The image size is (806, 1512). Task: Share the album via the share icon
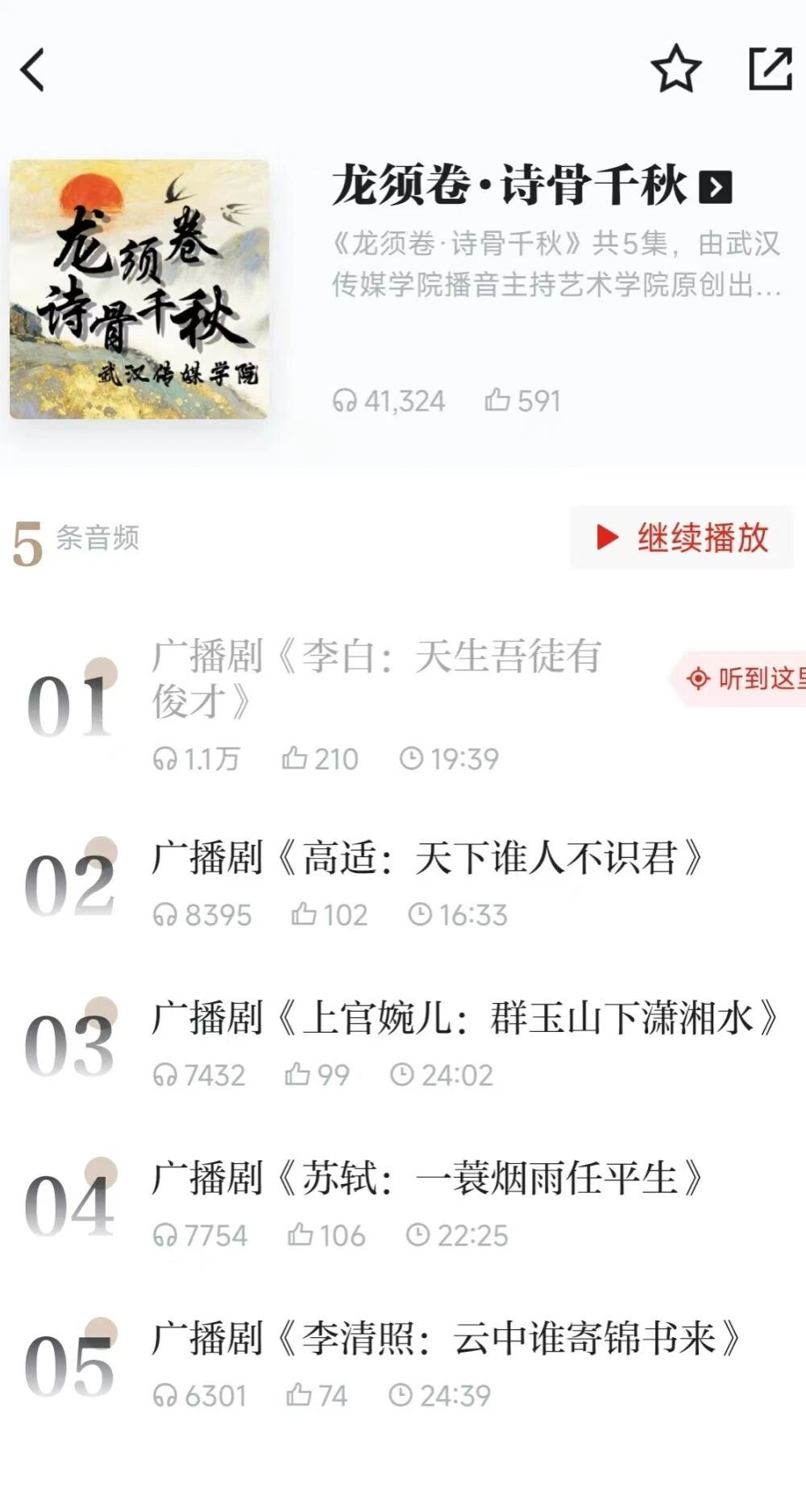coord(770,70)
